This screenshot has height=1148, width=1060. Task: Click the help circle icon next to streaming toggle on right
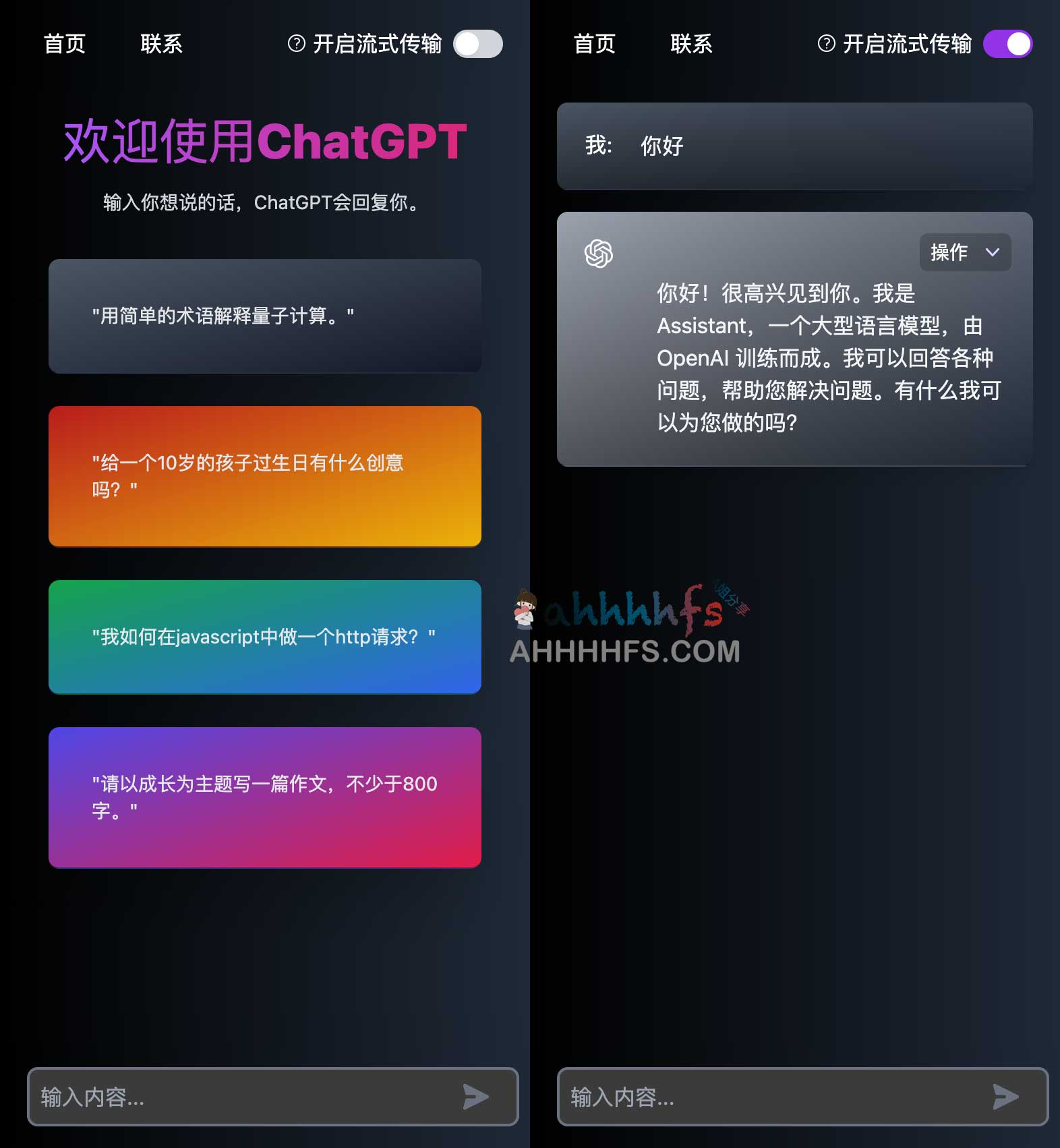825,43
